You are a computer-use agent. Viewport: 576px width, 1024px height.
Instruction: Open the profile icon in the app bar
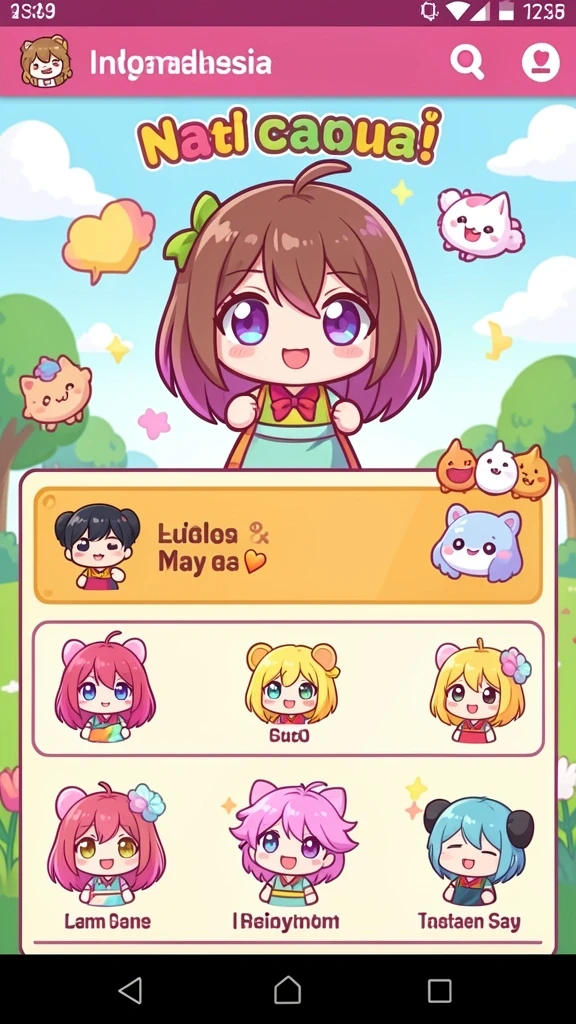tap(541, 63)
